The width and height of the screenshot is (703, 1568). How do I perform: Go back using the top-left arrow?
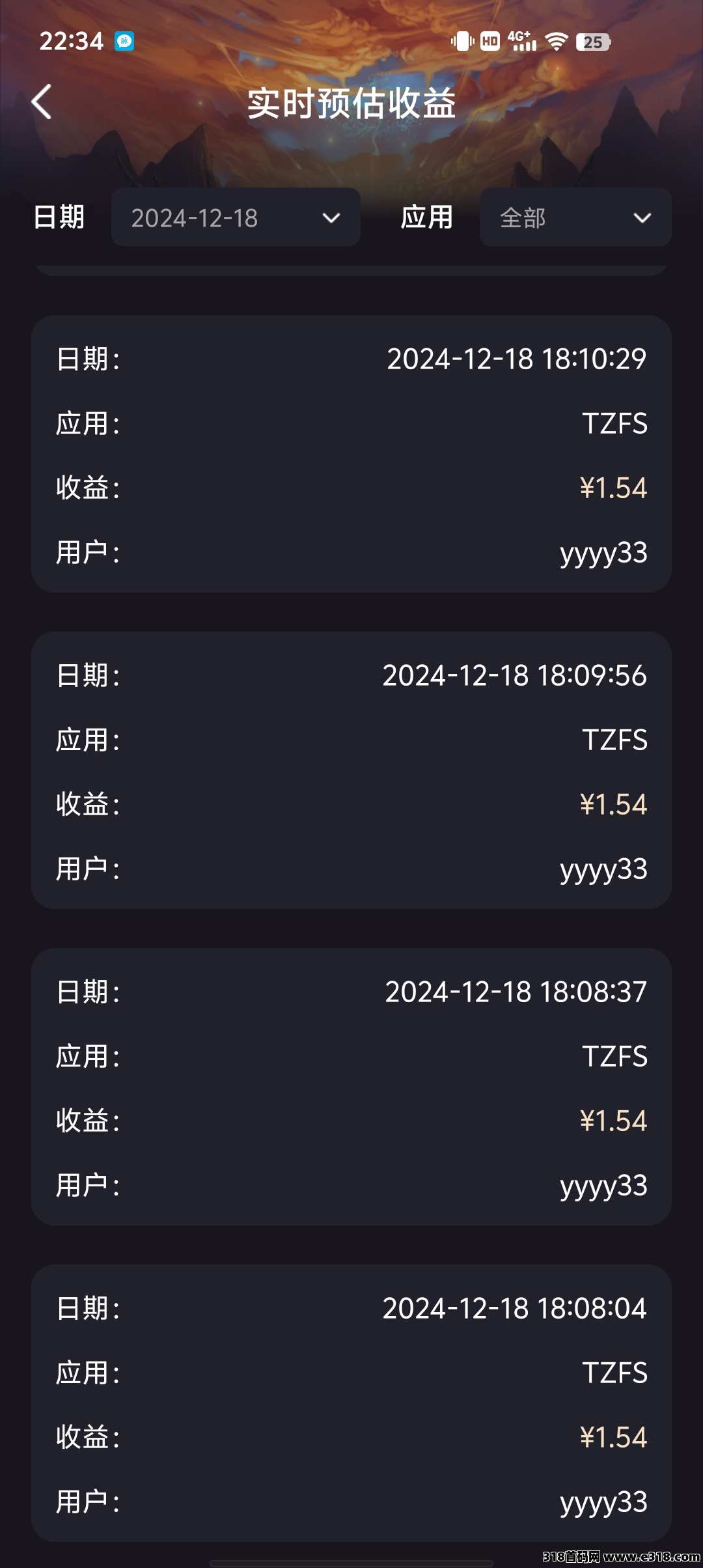(42, 102)
